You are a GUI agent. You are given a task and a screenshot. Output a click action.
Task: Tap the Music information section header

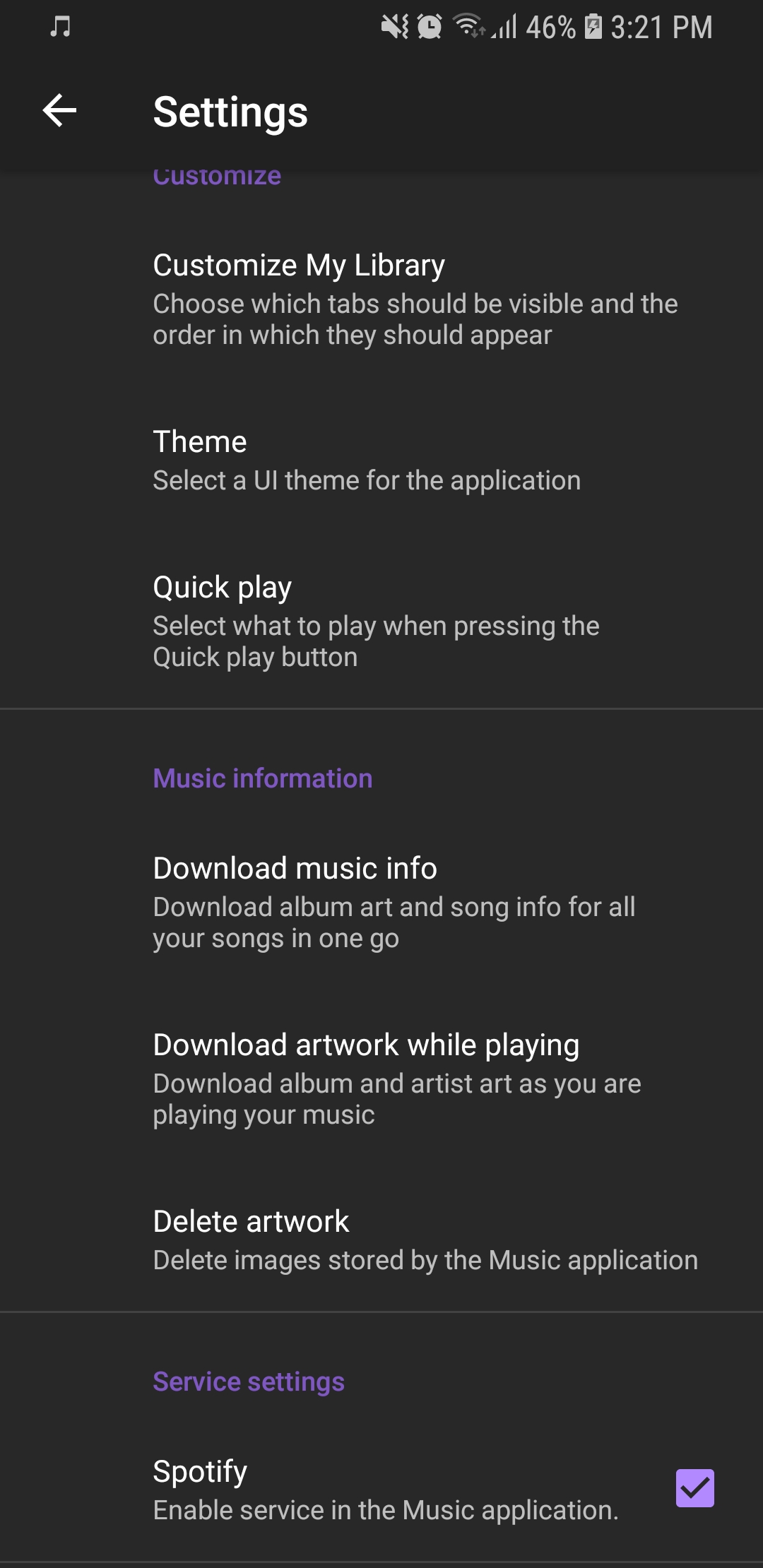pyautogui.click(x=262, y=778)
